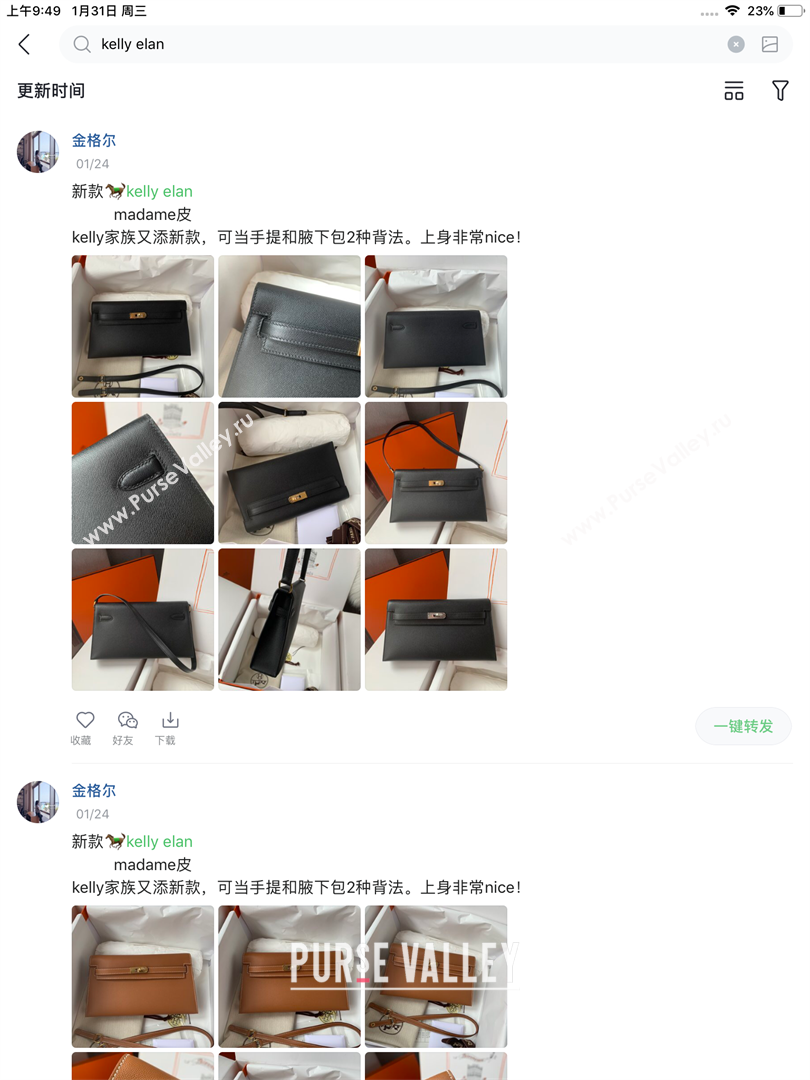This screenshot has height=1080, width=810.
Task: Open the 更新时间 sort option
Action: (x=51, y=91)
